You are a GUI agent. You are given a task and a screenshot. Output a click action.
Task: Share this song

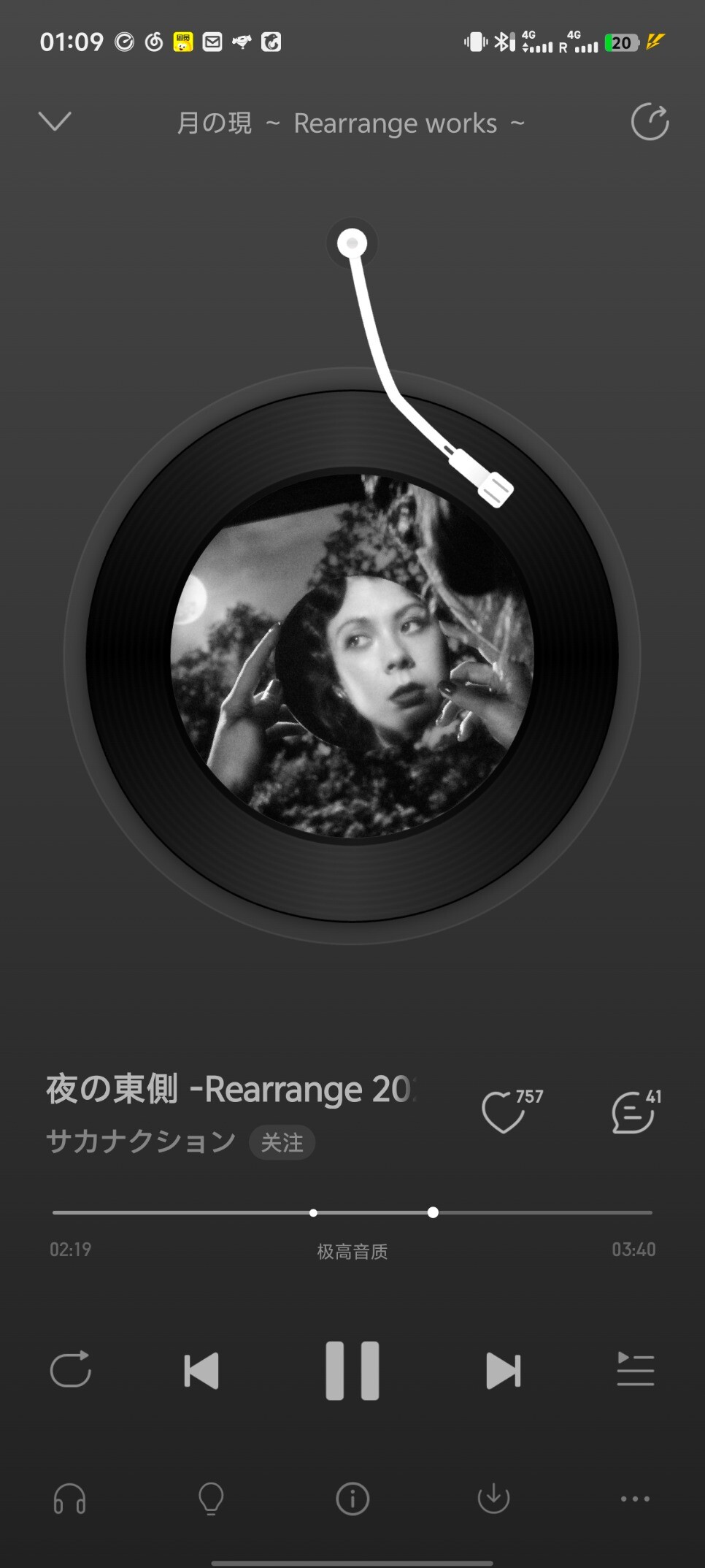(x=650, y=122)
